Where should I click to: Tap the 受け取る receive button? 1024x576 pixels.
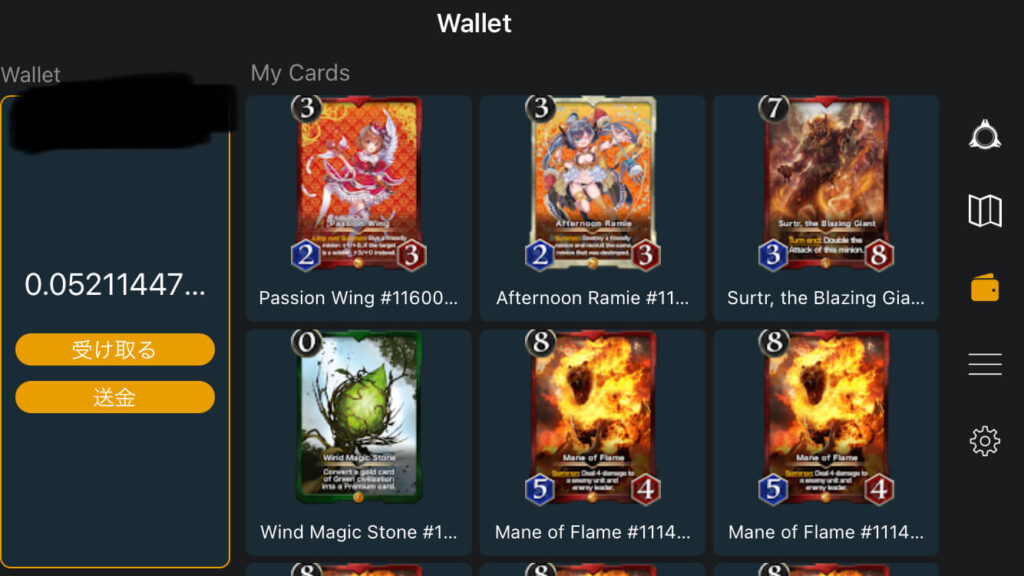(x=115, y=349)
